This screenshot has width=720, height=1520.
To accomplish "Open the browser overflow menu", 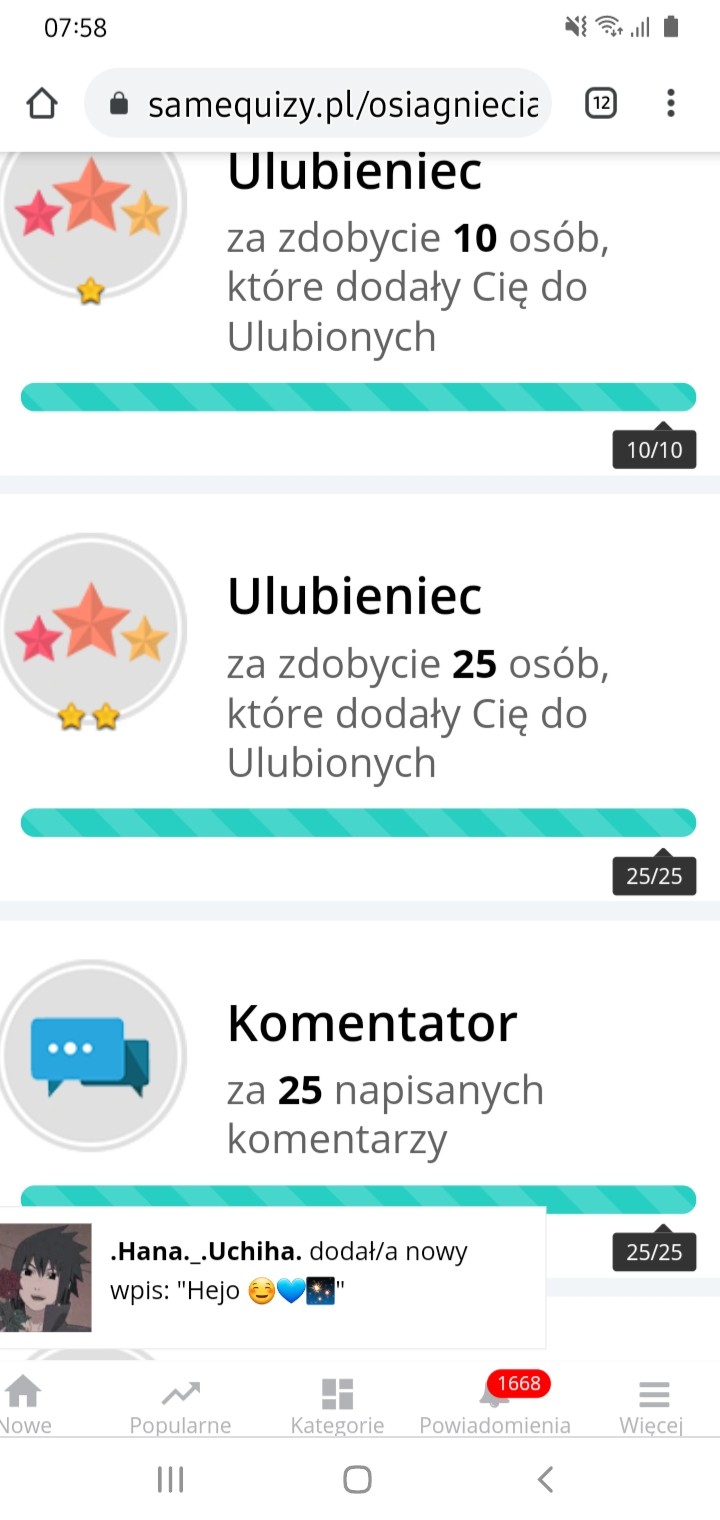I will pos(670,103).
